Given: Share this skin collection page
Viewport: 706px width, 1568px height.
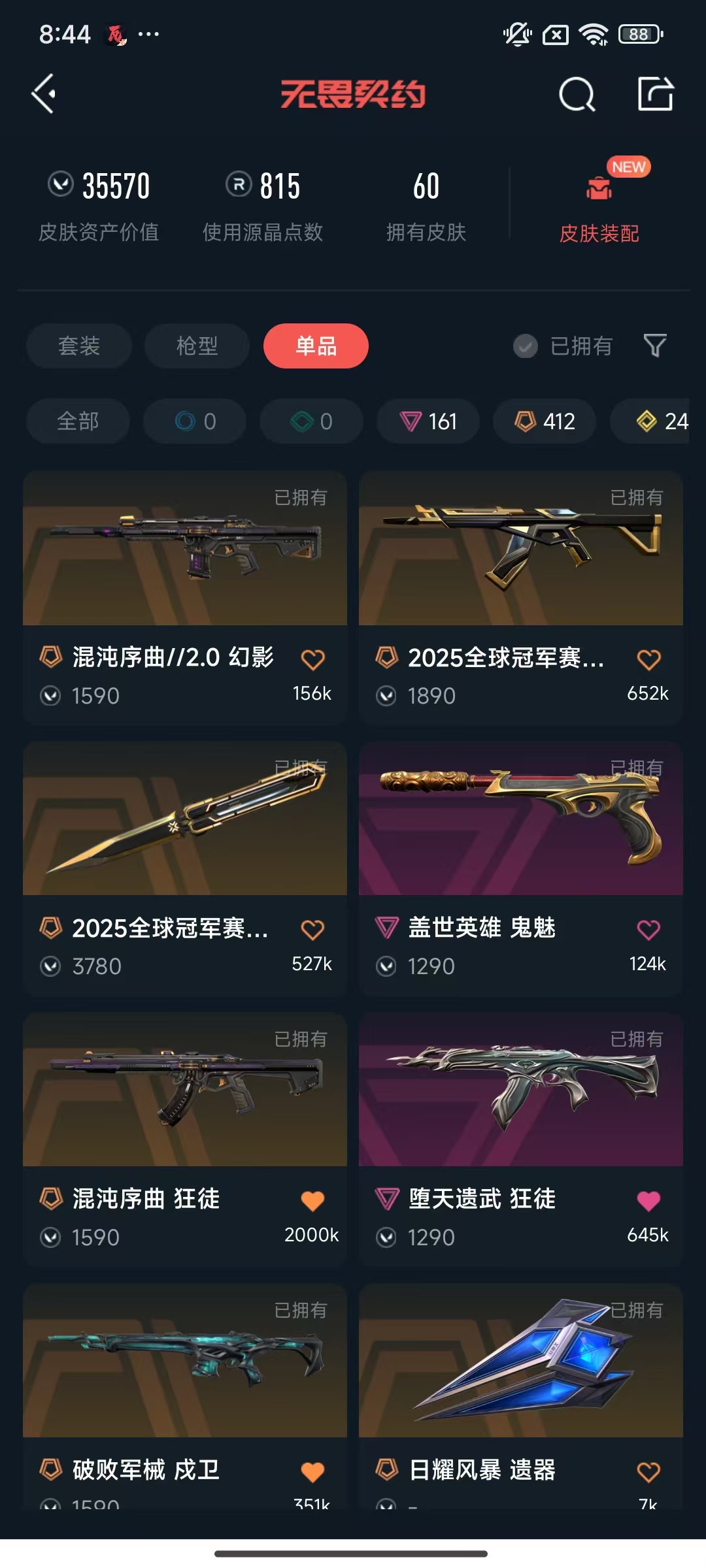Looking at the screenshot, I should coord(655,94).
